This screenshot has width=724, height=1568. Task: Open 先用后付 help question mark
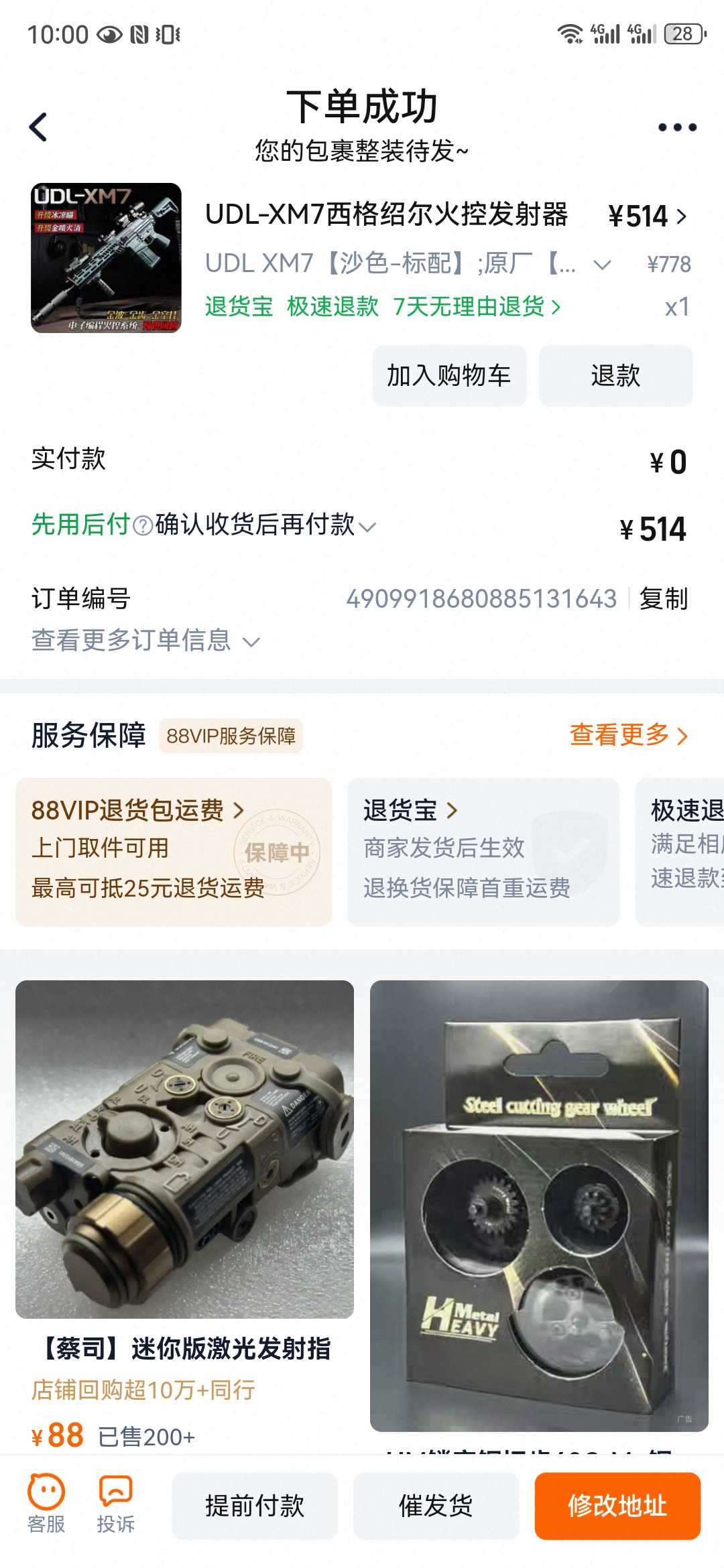point(143,526)
